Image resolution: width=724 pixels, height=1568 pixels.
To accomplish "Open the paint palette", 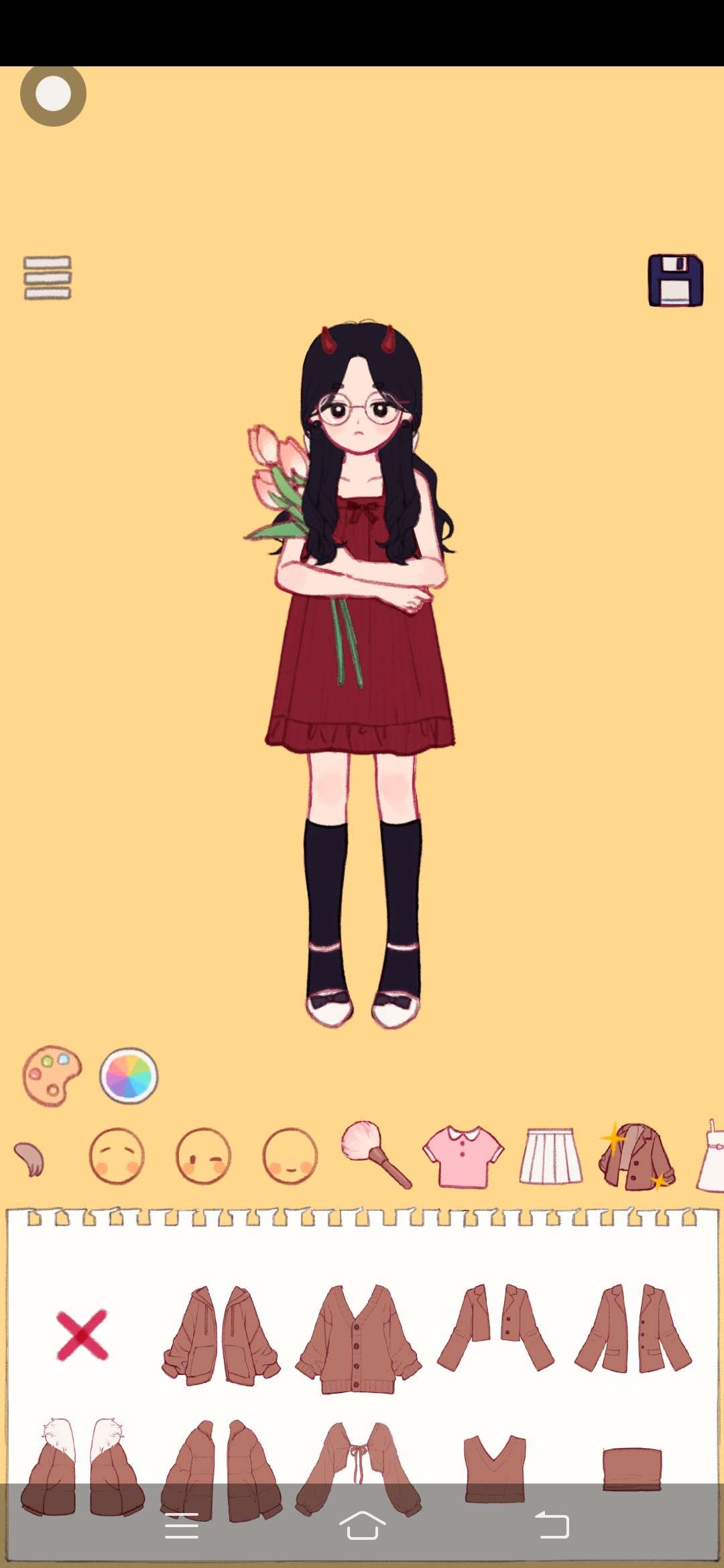I will [52, 1075].
